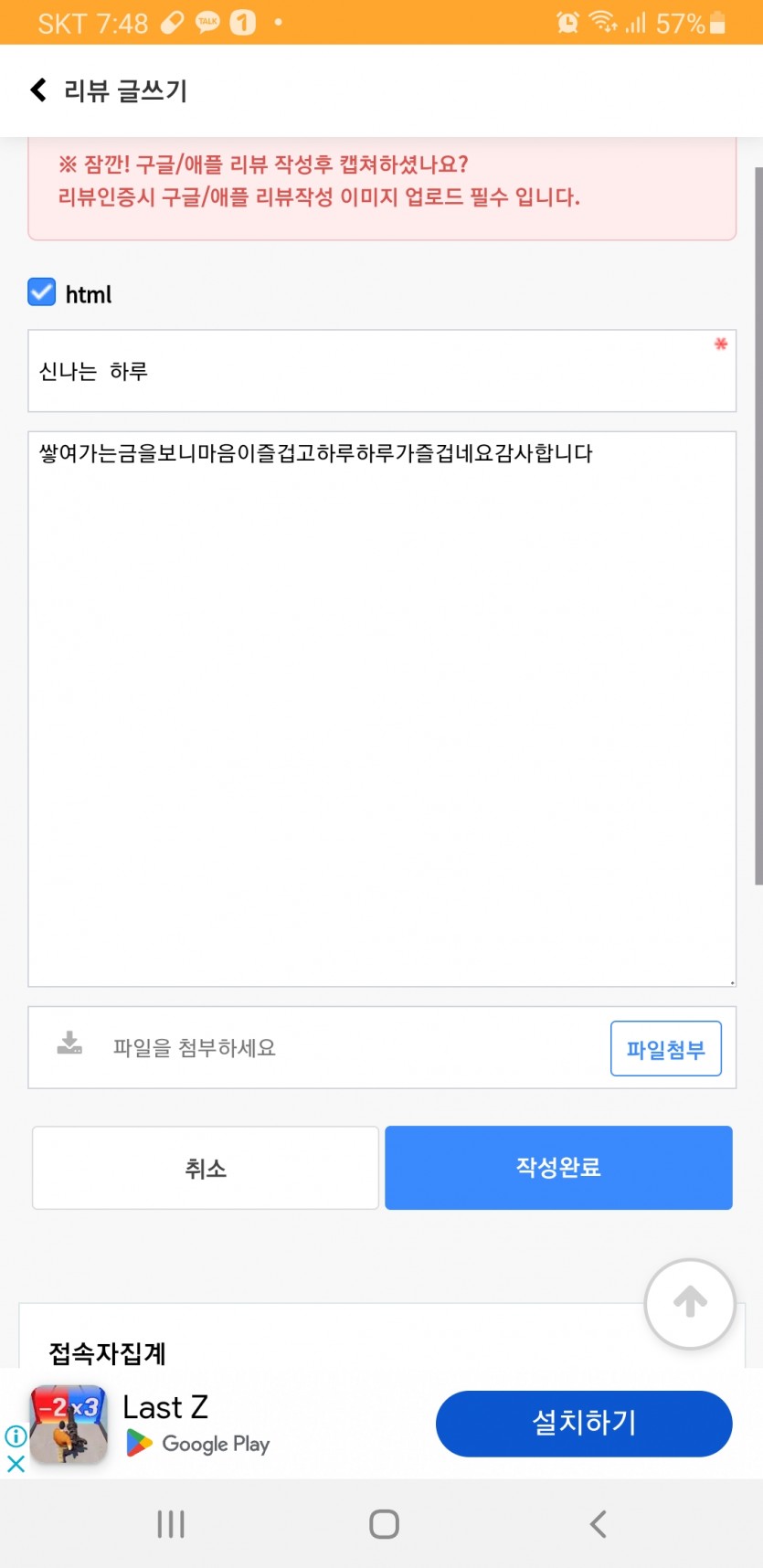Jump to top with the up arrow button
Viewport: 763px width, 1568px height.
point(690,1303)
